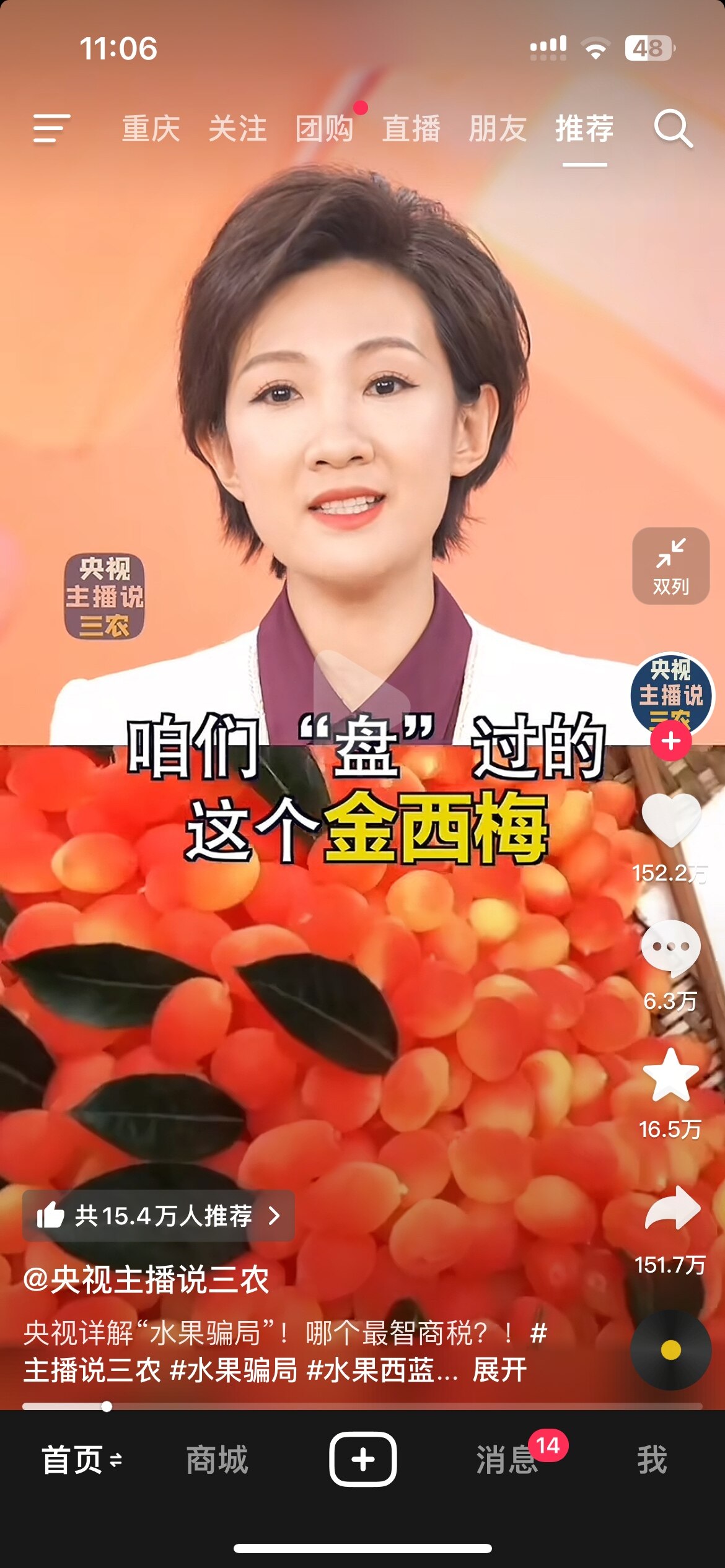Open the spinning music disc
This screenshot has height=1568, width=725.
click(670, 1350)
